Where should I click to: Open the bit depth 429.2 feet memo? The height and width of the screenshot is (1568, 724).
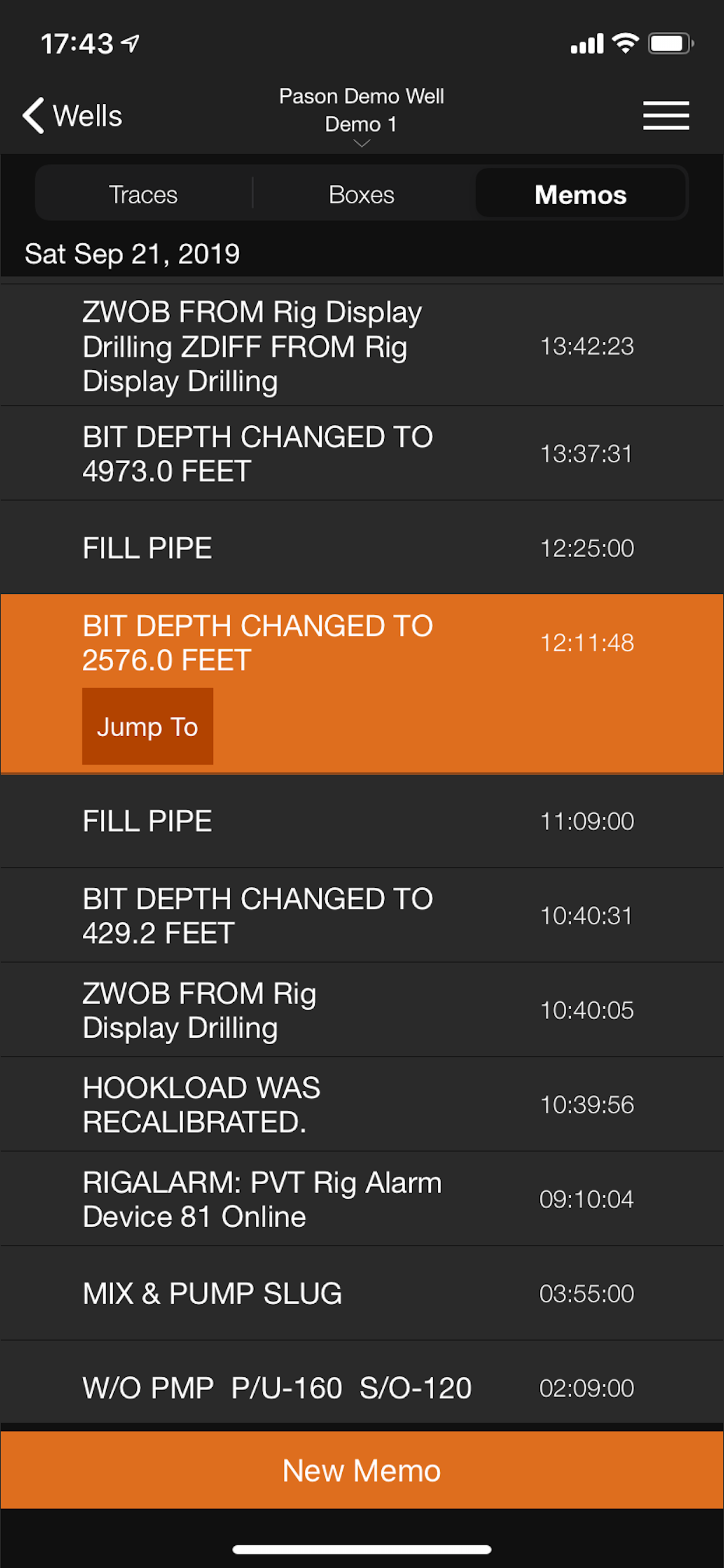361,915
